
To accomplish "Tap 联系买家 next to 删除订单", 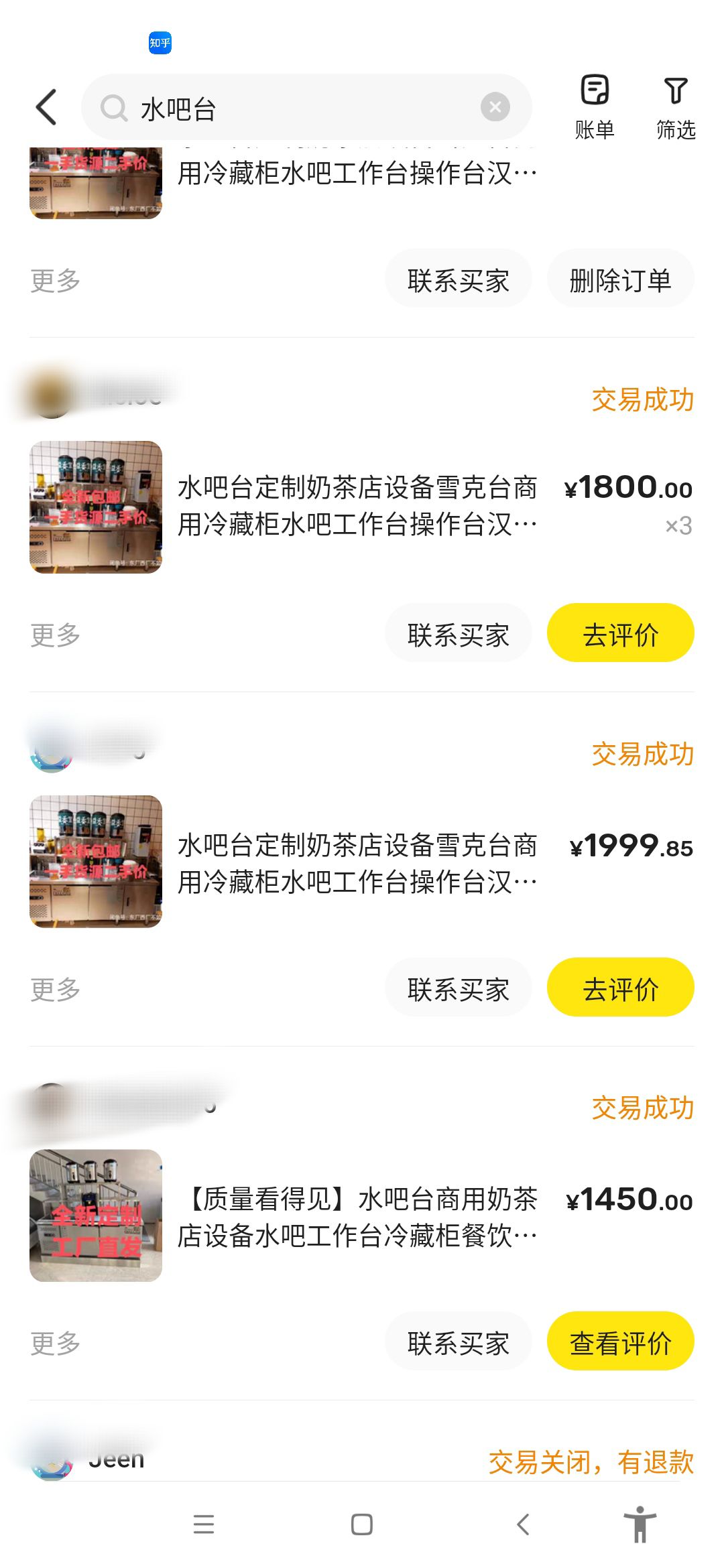I will [458, 280].
